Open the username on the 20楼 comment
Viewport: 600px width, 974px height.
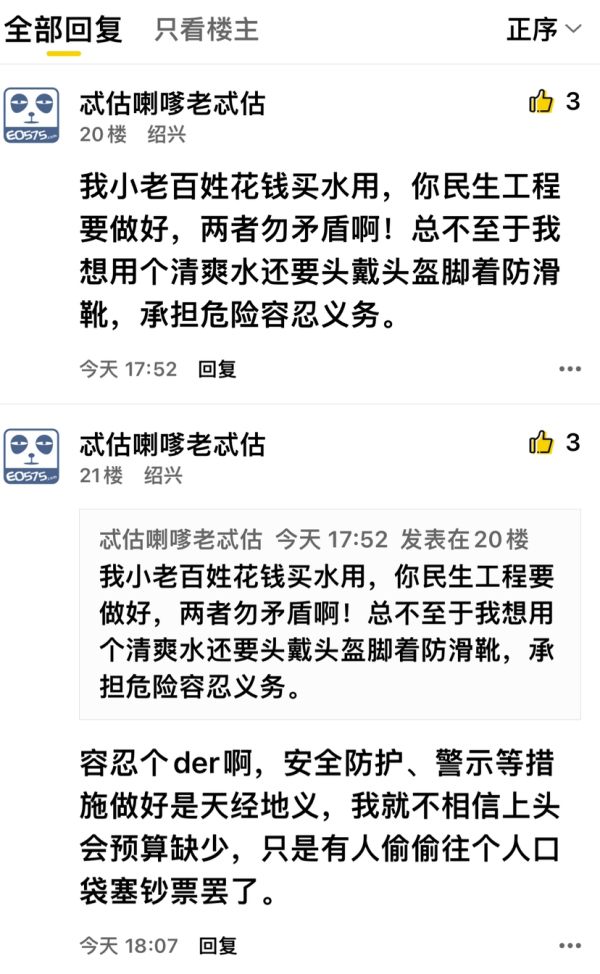pos(173,104)
